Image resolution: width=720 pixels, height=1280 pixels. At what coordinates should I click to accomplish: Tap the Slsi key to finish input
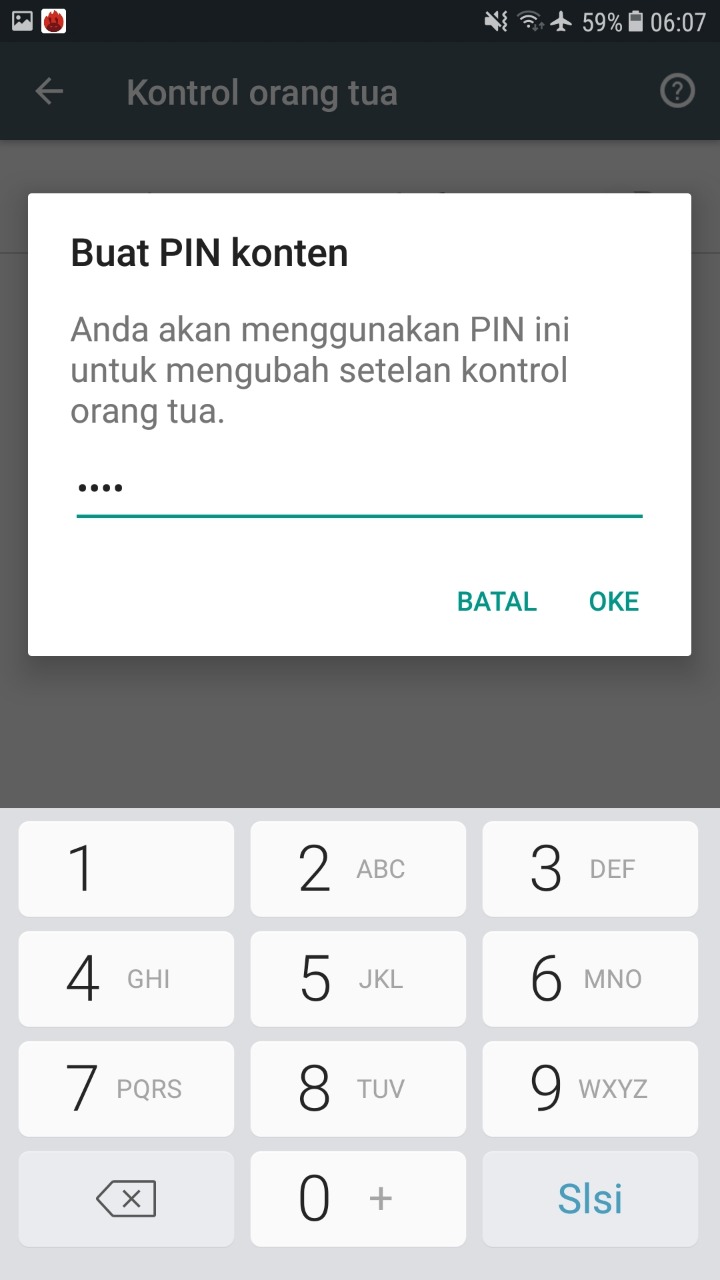click(590, 1198)
